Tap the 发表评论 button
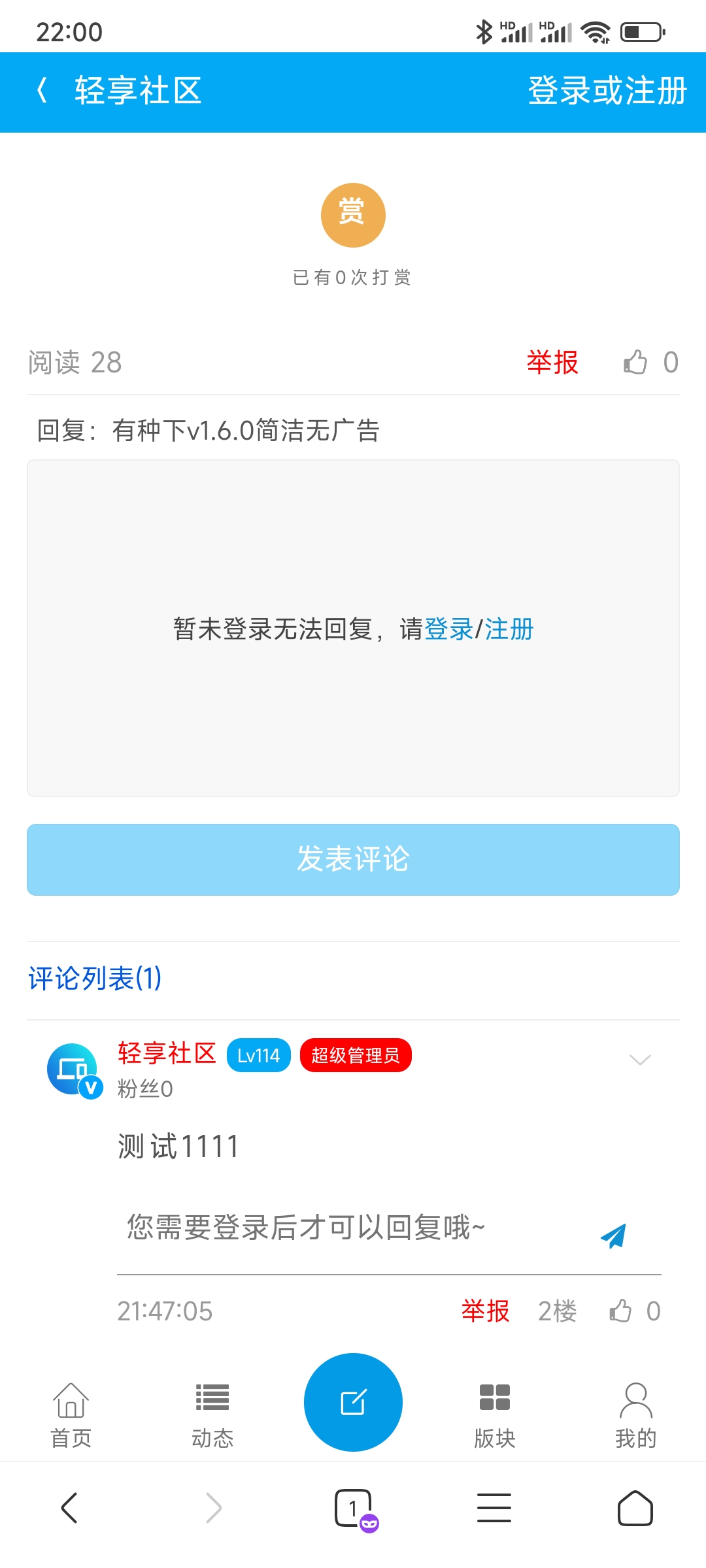 tap(353, 859)
